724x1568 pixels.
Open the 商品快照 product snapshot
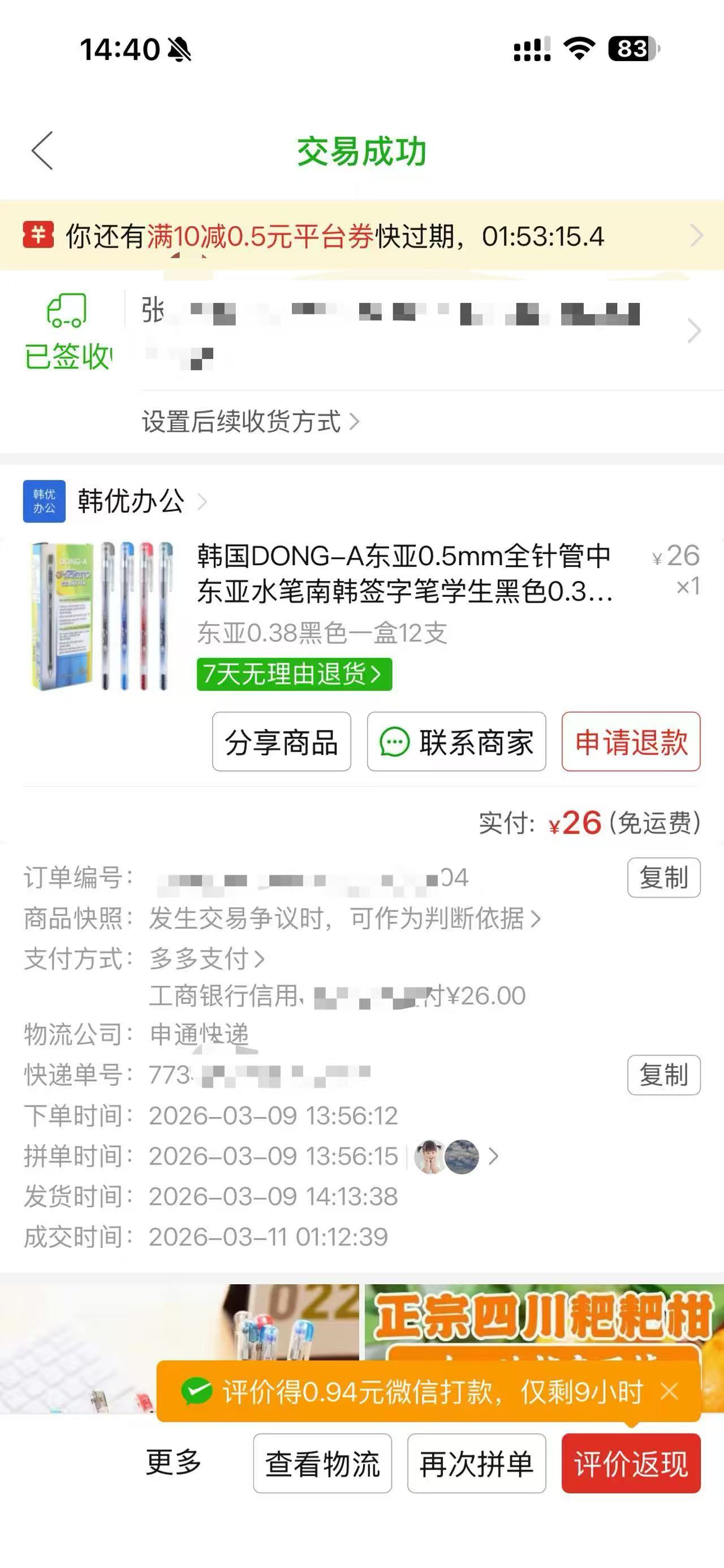coord(344,919)
